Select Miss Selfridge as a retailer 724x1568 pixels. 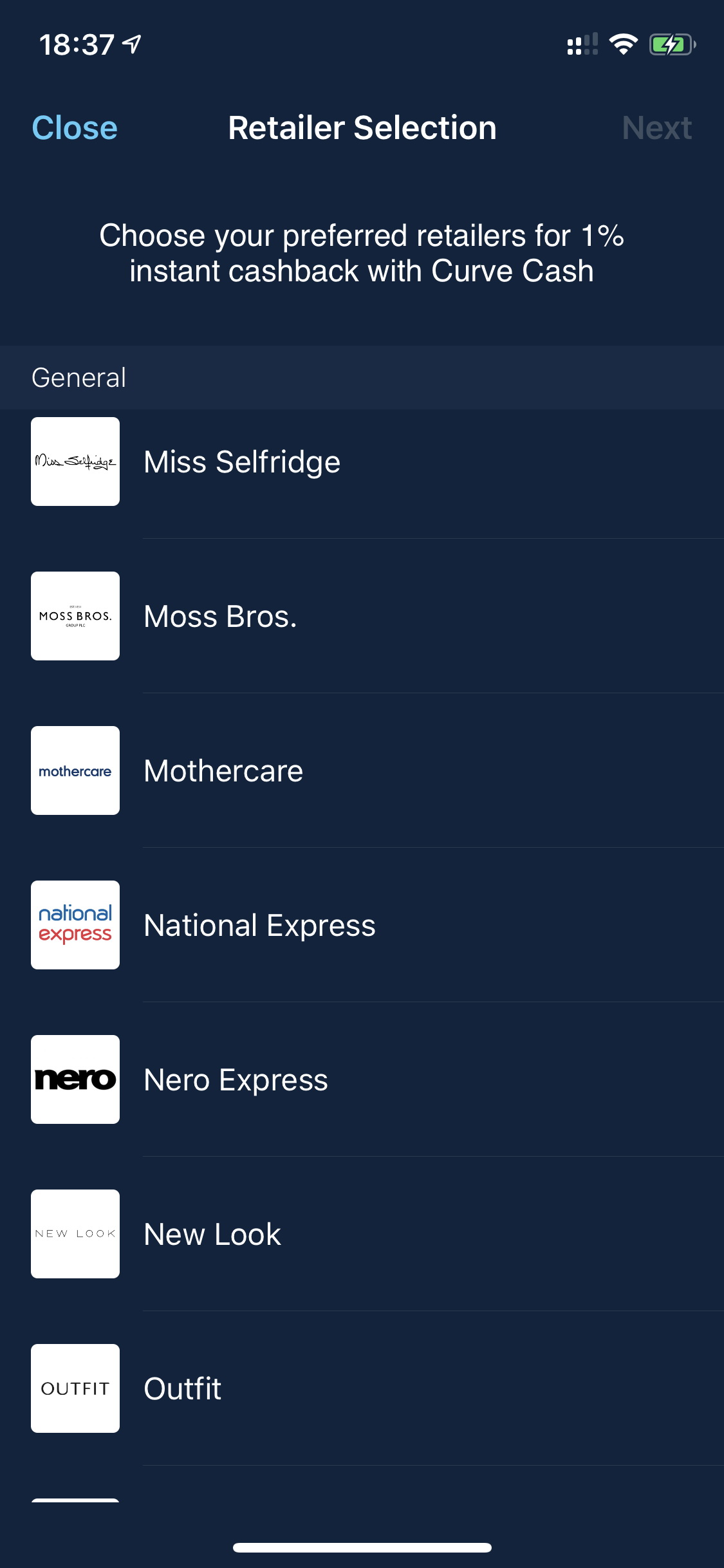[x=362, y=462]
